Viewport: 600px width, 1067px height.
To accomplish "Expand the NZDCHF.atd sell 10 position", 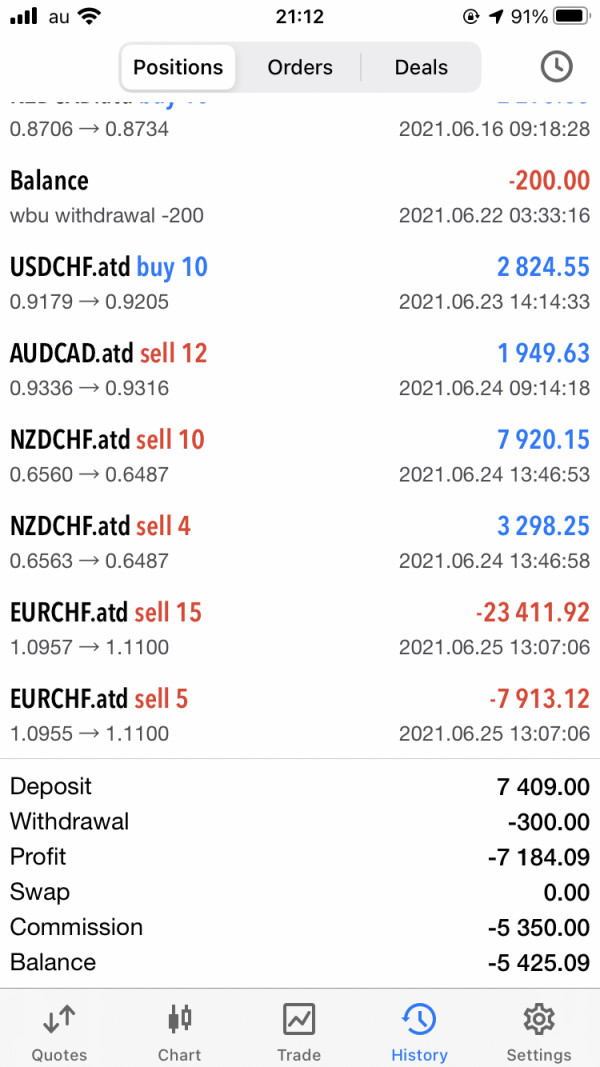I will pyautogui.click(x=300, y=456).
